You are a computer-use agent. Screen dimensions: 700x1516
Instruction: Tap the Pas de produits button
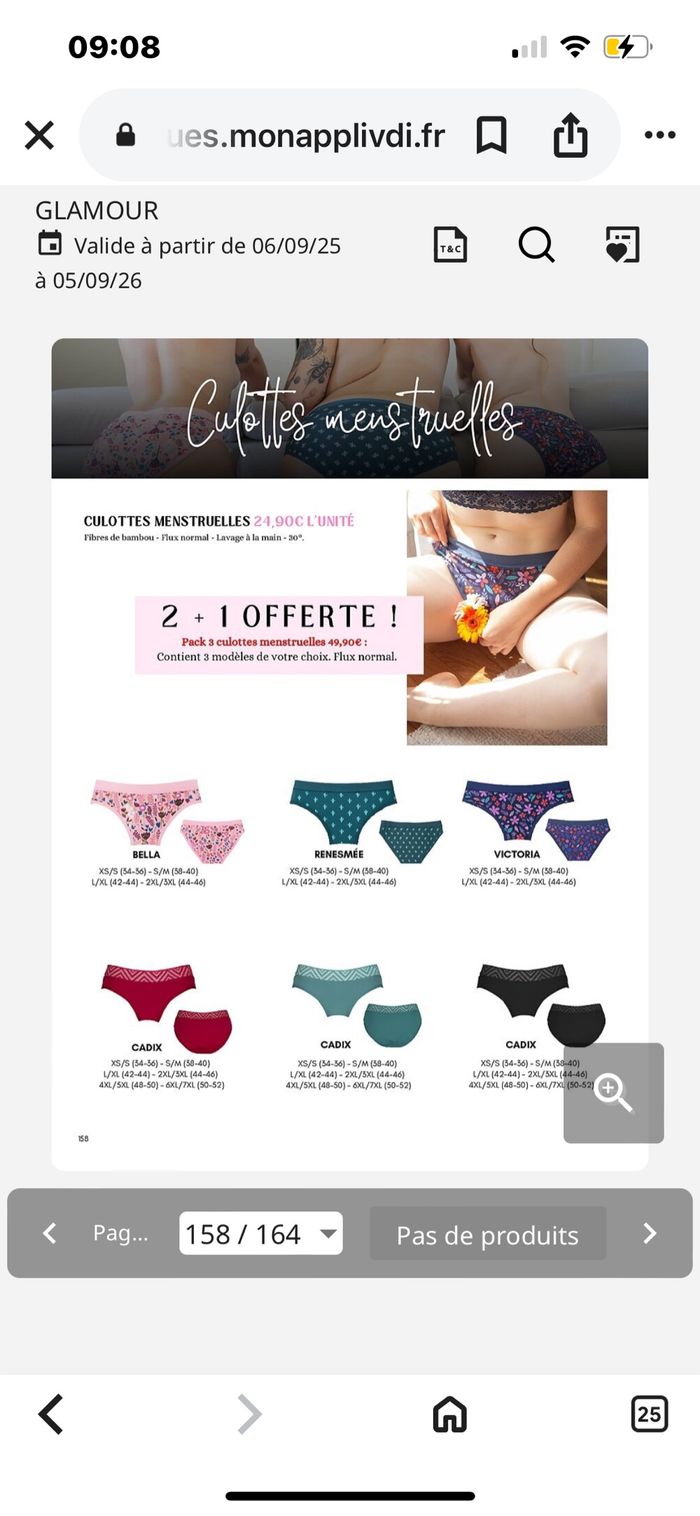point(487,1234)
